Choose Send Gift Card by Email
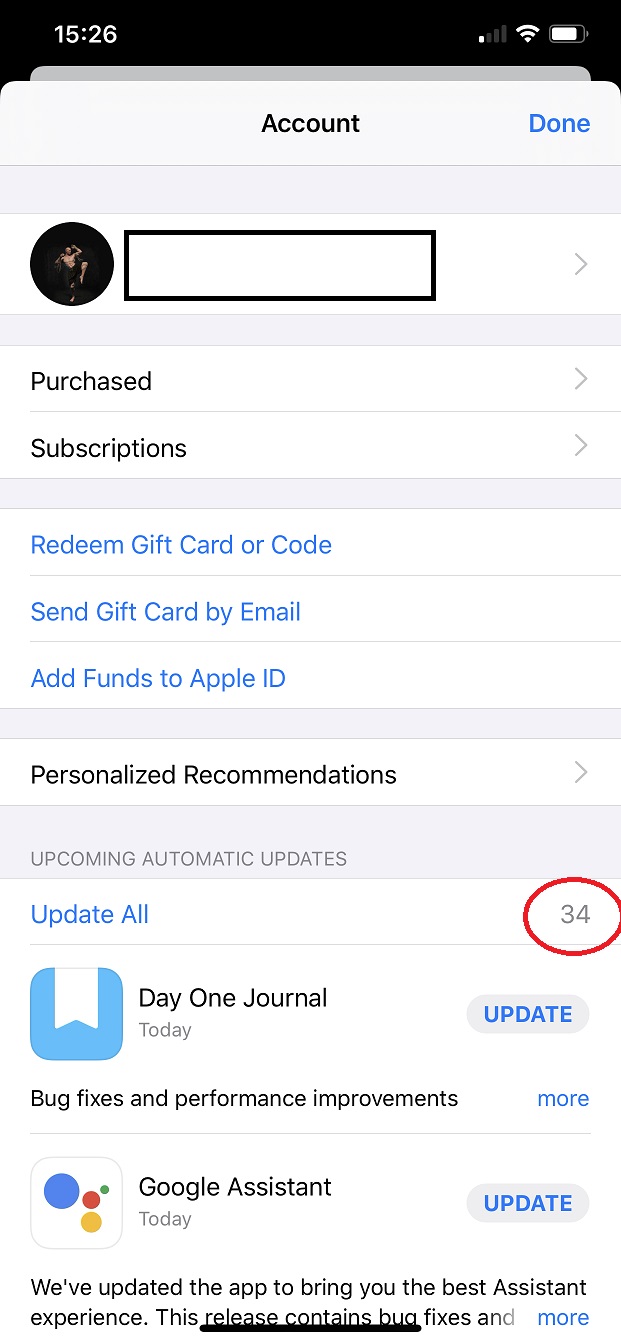 coord(166,612)
